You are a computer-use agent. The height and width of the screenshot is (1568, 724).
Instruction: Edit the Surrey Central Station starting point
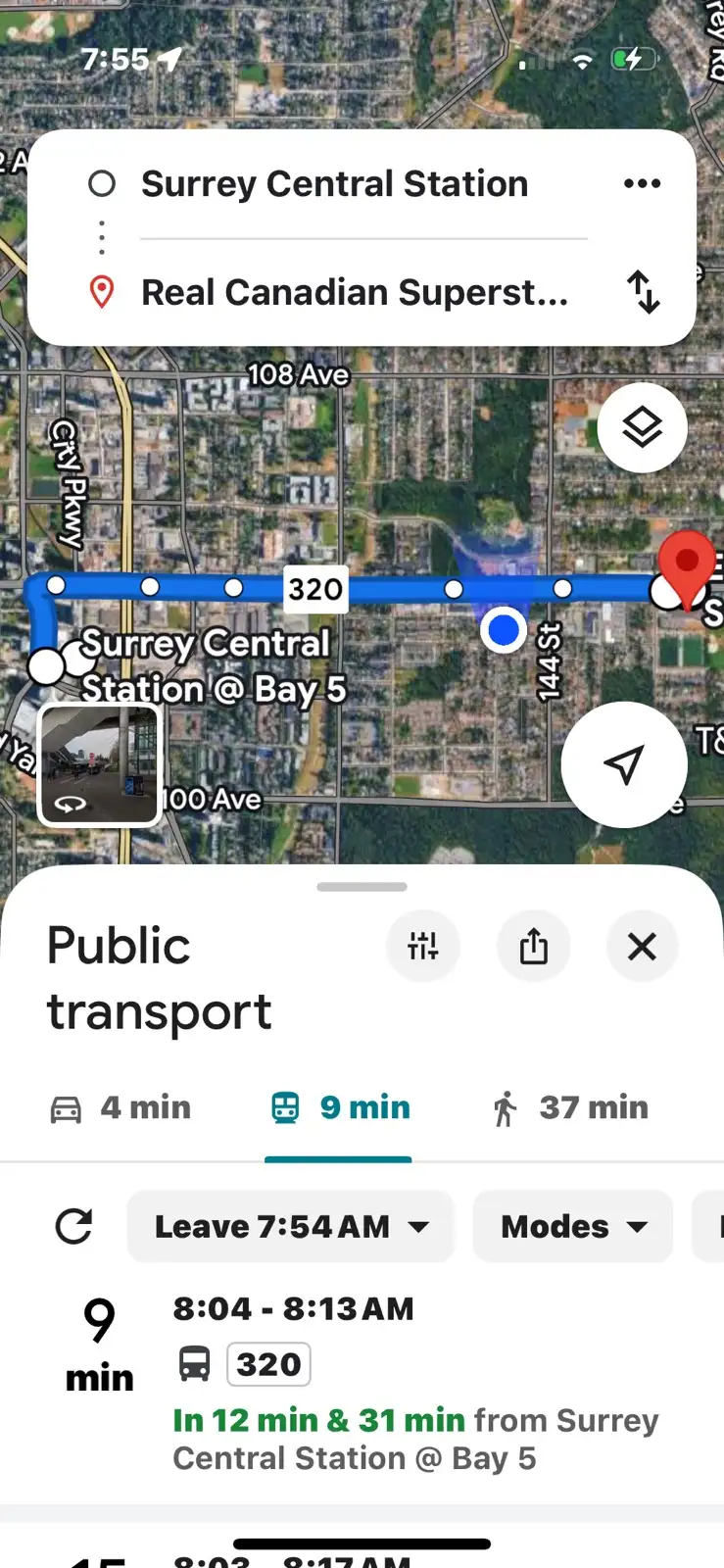click(x=334, y=184)
